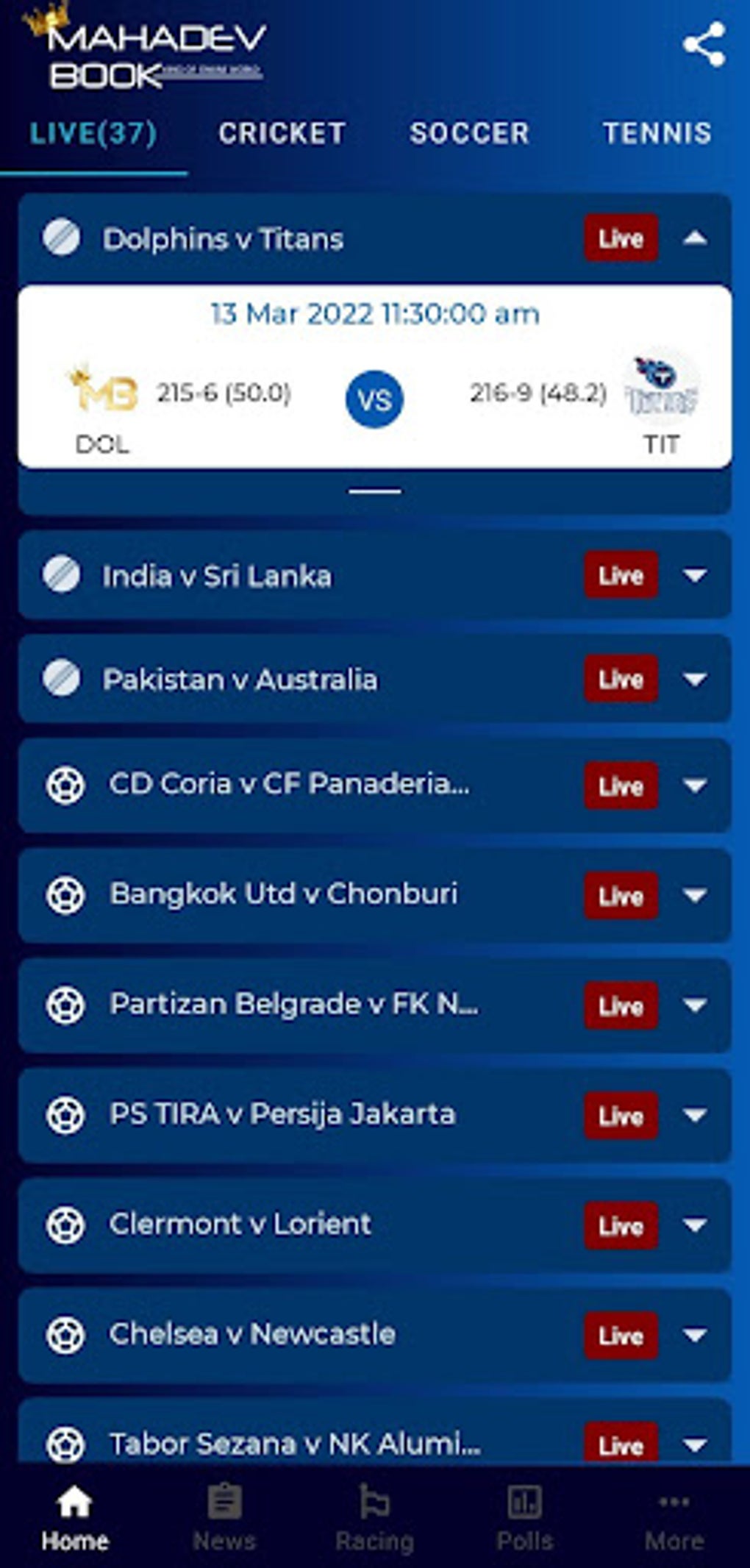Select the Live(37) tab
The height and width of the screenshot is (1568, 750).
tap(93, 133)
